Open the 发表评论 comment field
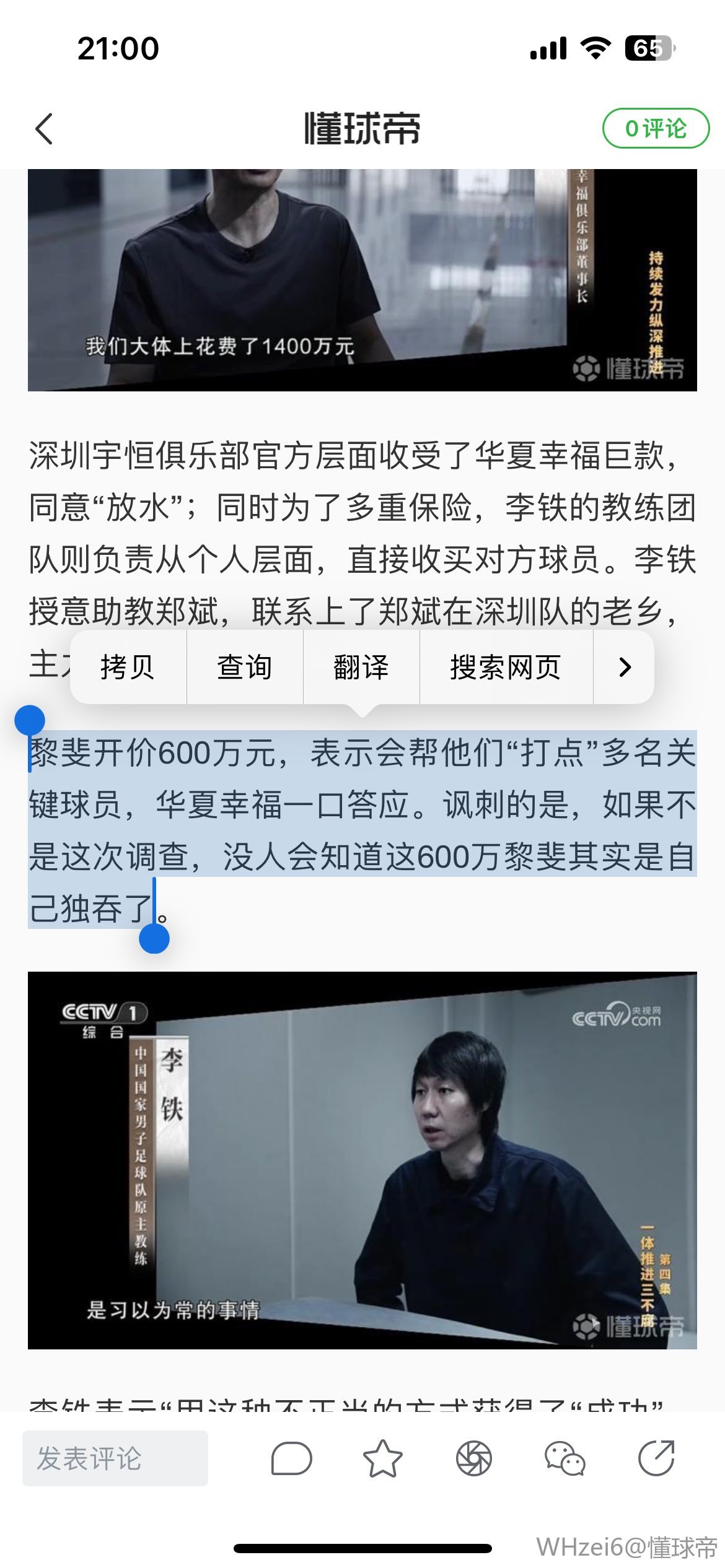 (115, 1458)
